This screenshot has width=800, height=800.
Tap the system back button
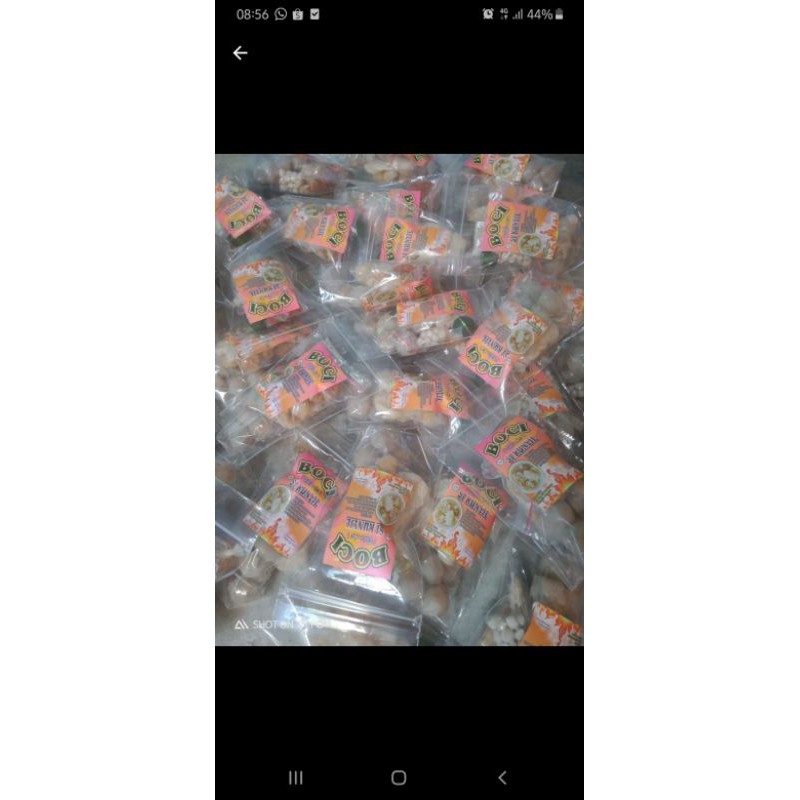coord(502,778)
